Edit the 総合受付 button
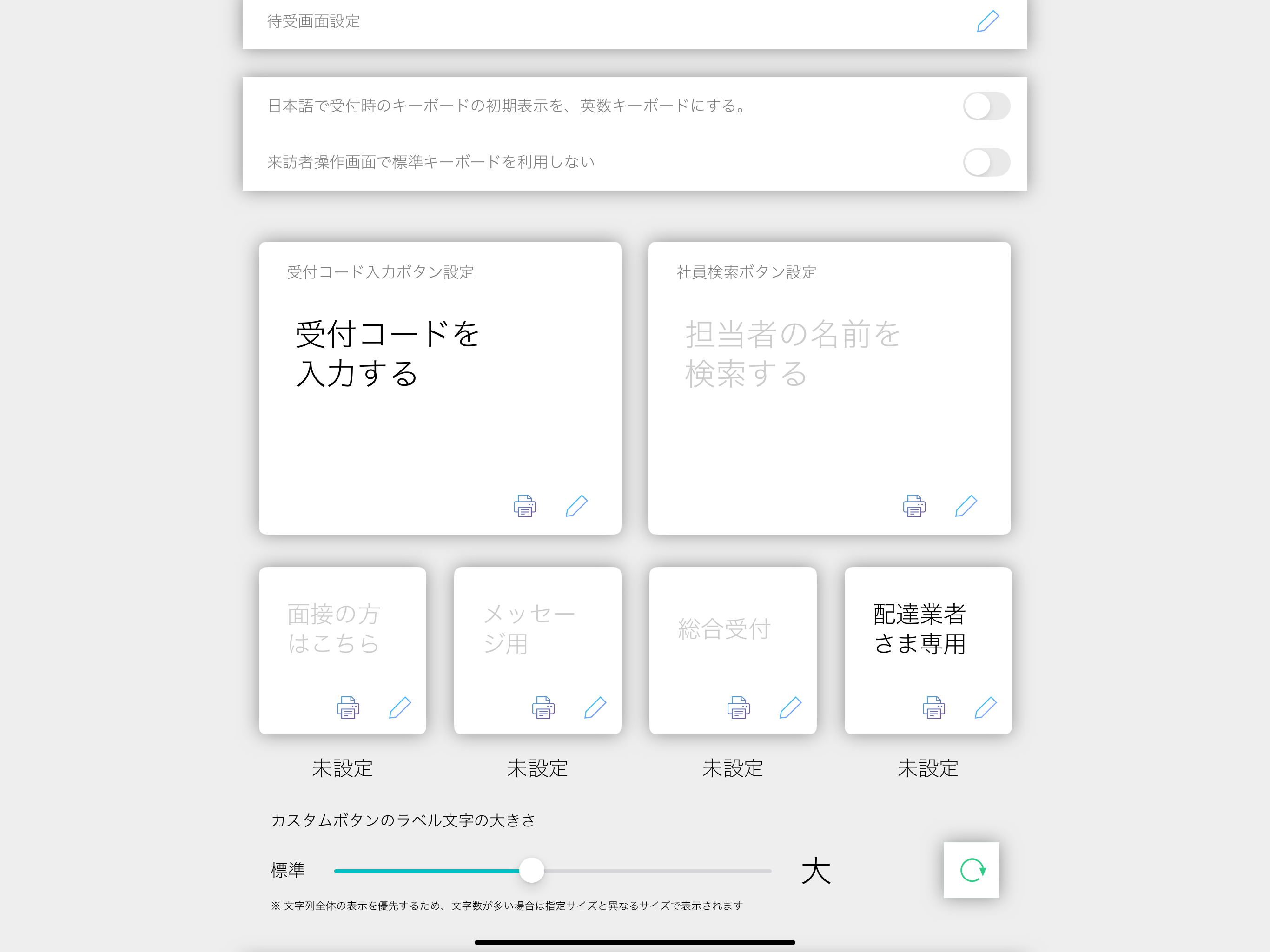The height and width of the screenshot is (952, 1270). [790, 707]
